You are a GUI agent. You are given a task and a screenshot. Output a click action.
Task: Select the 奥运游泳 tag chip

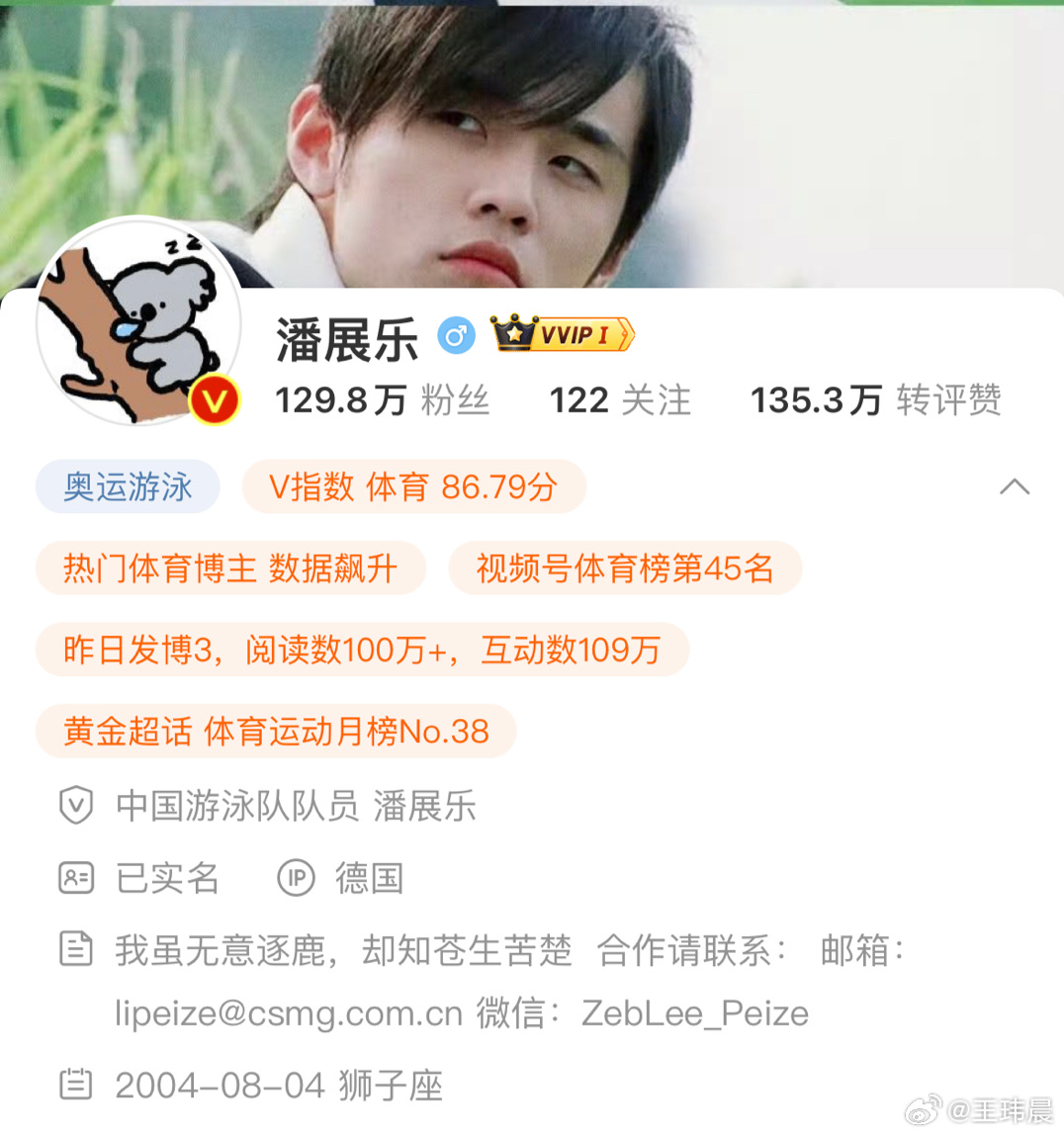(128, 486)
